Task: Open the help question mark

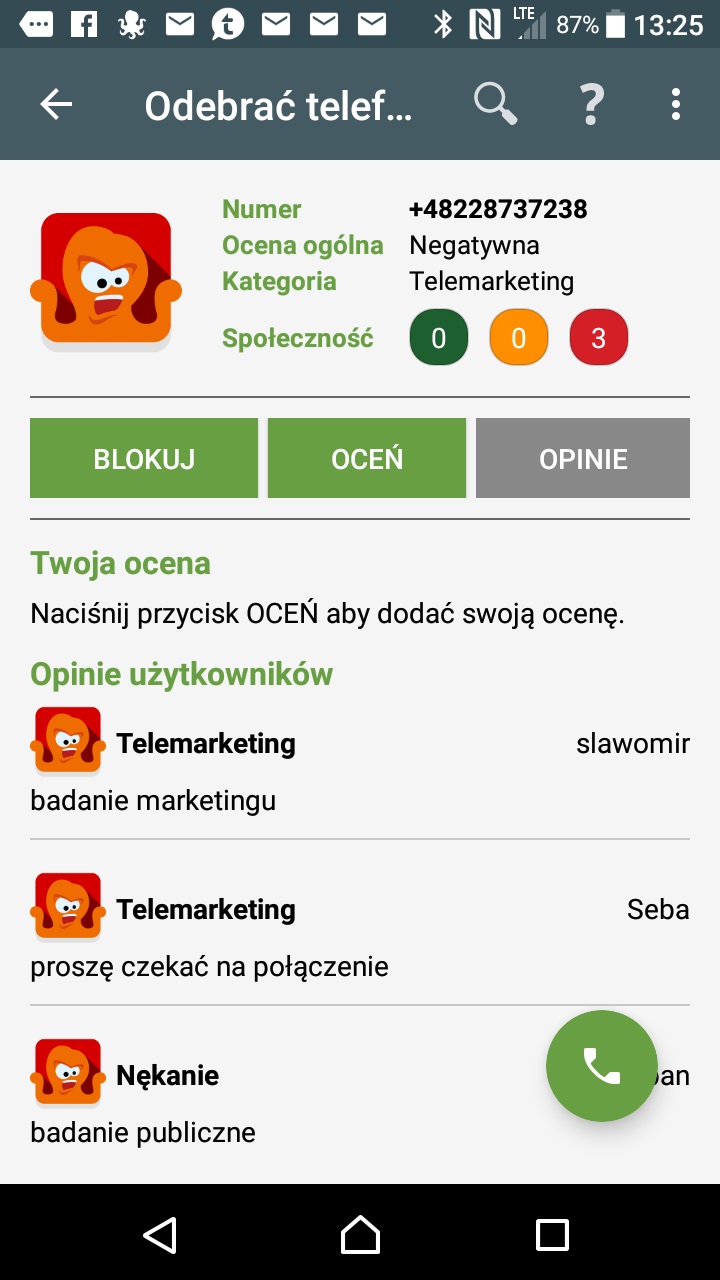Action: point(591,103)
